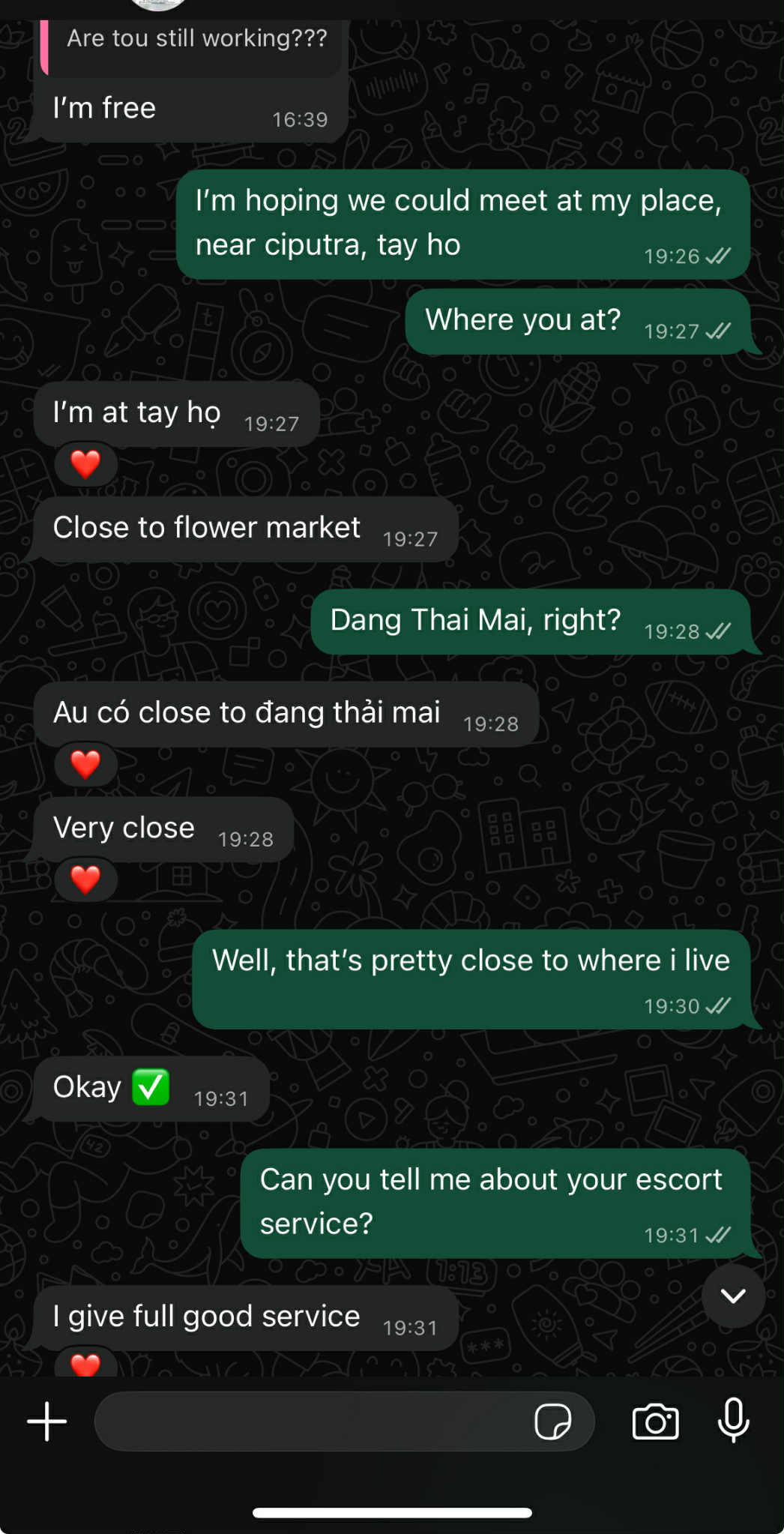This screenshot has height=1534, width=784.
Task: Jump to latest messages with down arrow
Action: (732, 1296)
